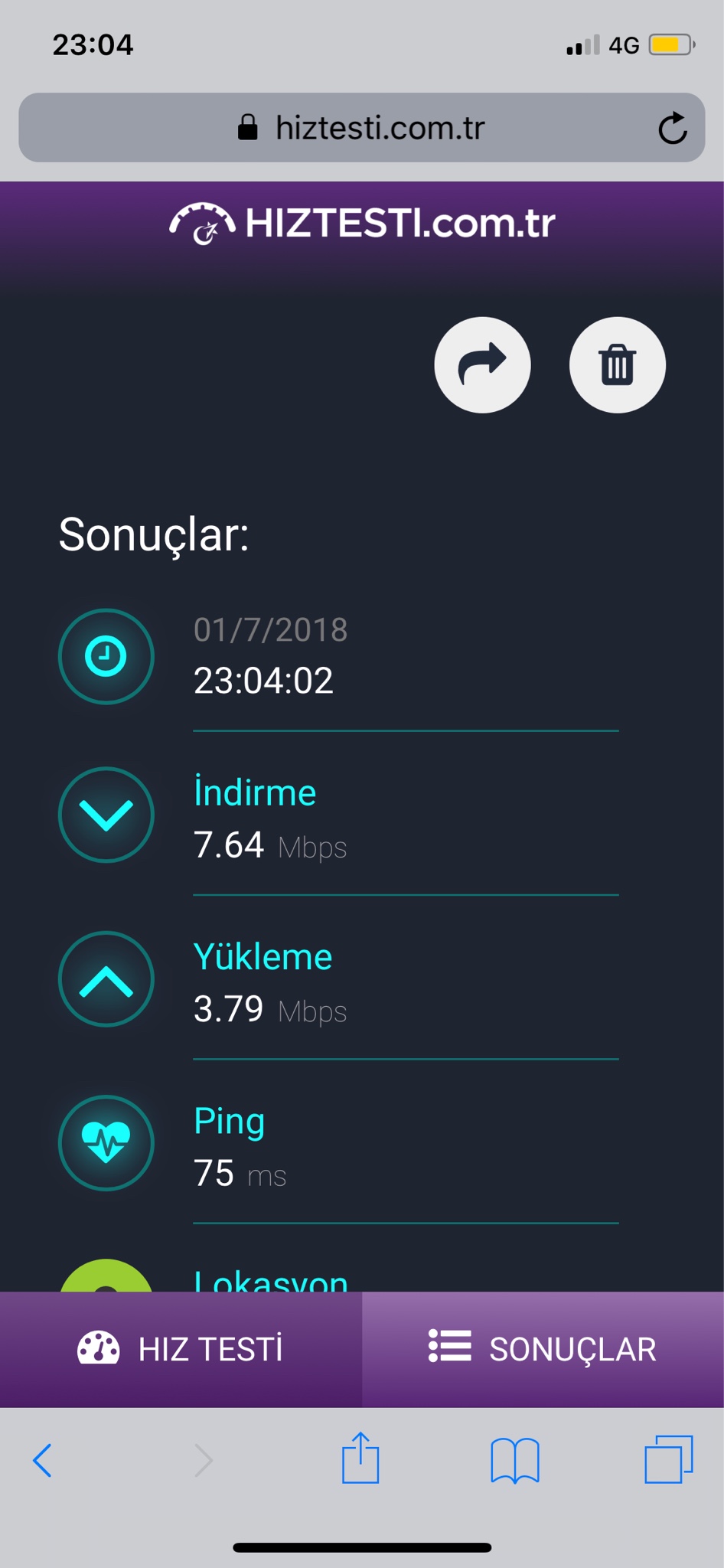The image size is (724, 1568).
Task: Open Safari's share sheet
Action: (360, 1459)
